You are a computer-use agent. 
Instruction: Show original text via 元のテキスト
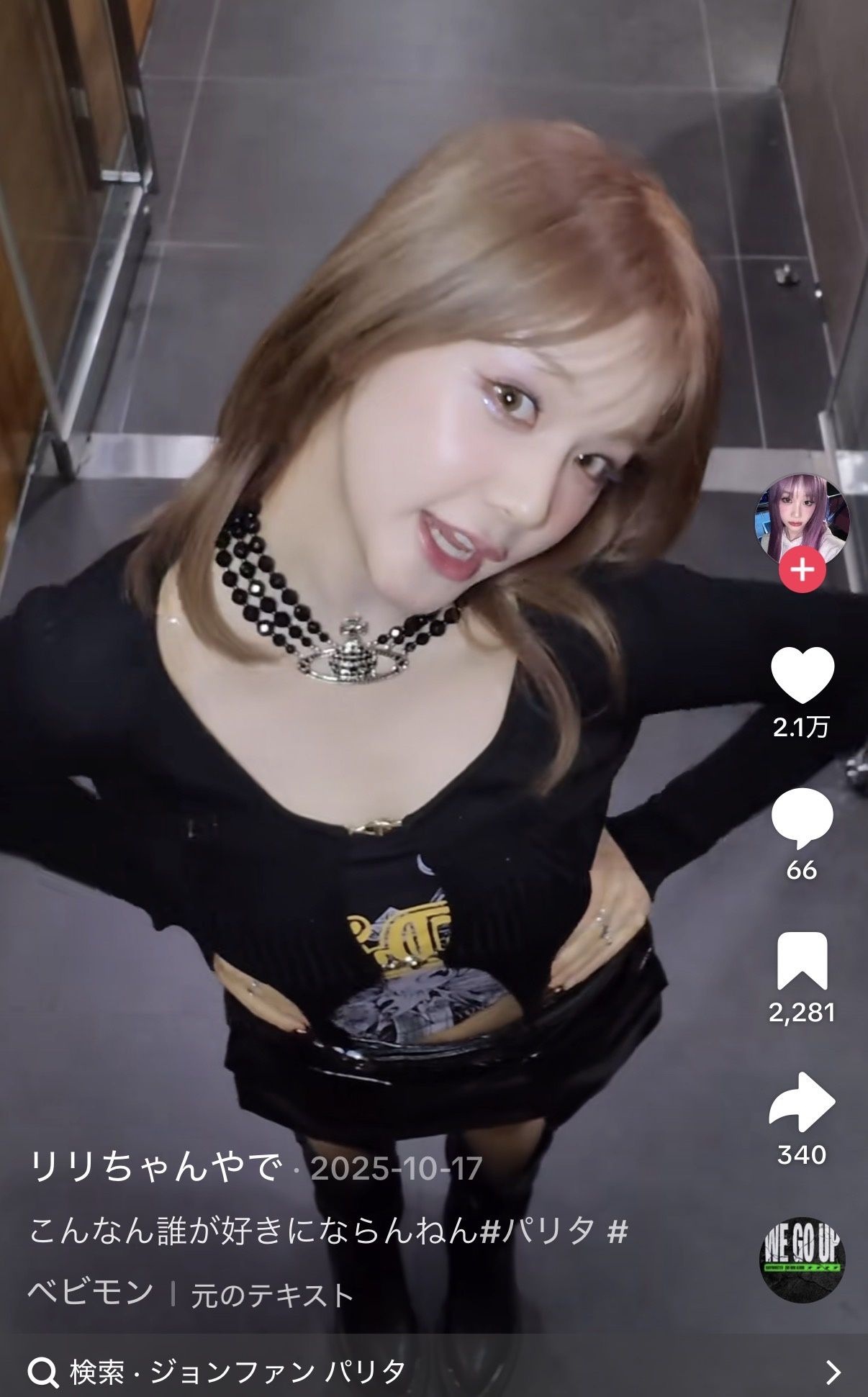click(272, 1296)
